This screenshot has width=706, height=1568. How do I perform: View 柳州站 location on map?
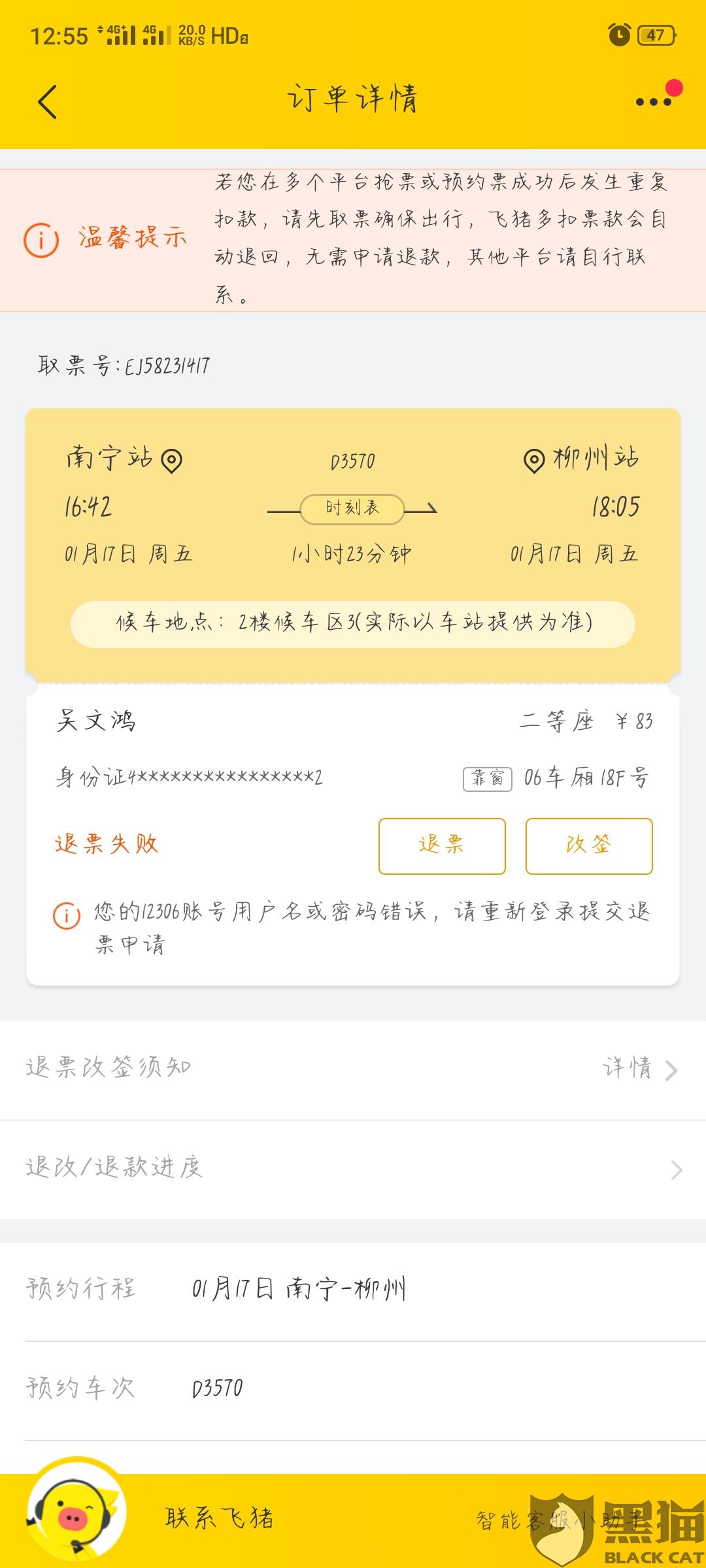point(534,461)
